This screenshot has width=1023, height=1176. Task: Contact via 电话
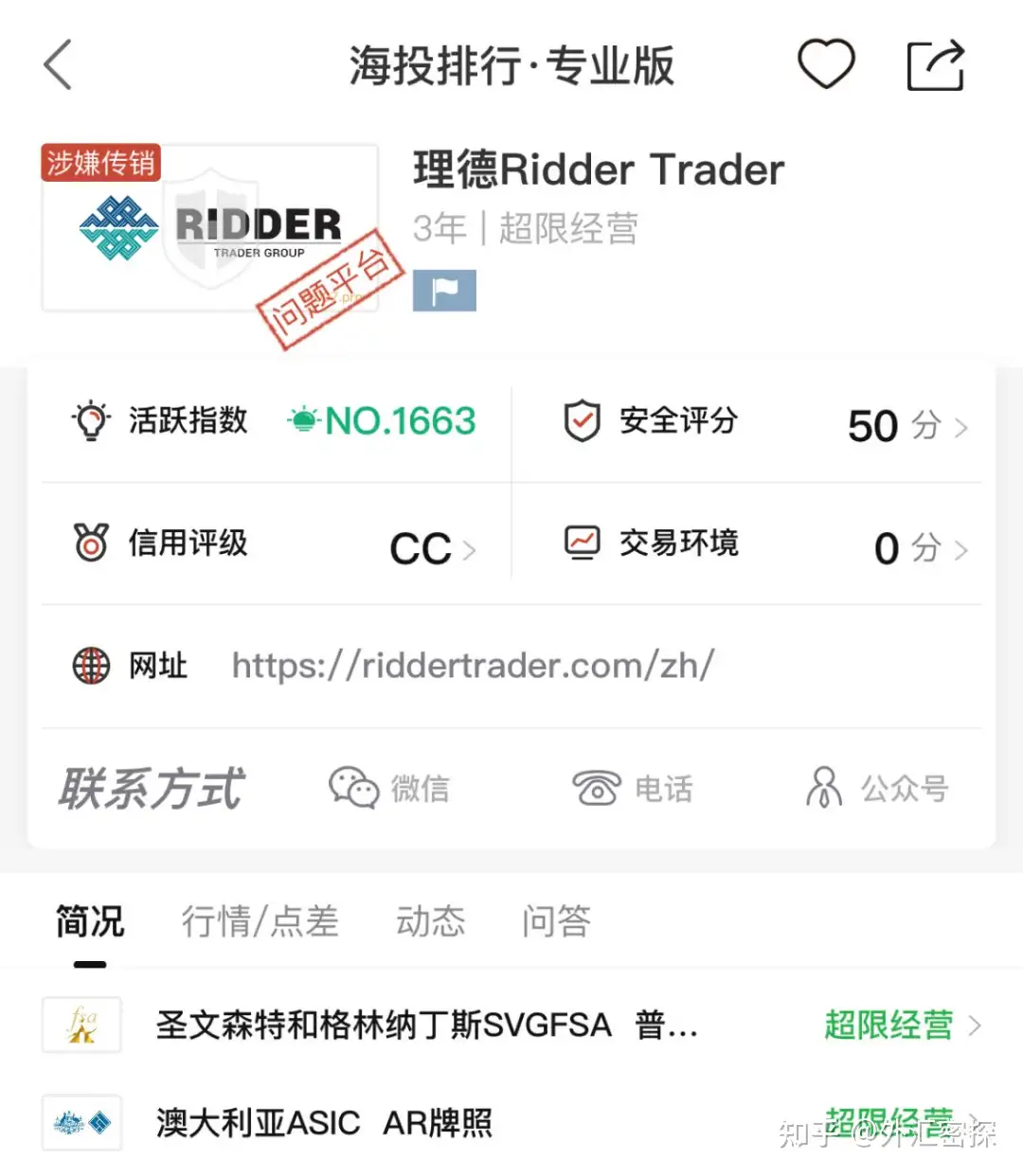pos(633,788)
